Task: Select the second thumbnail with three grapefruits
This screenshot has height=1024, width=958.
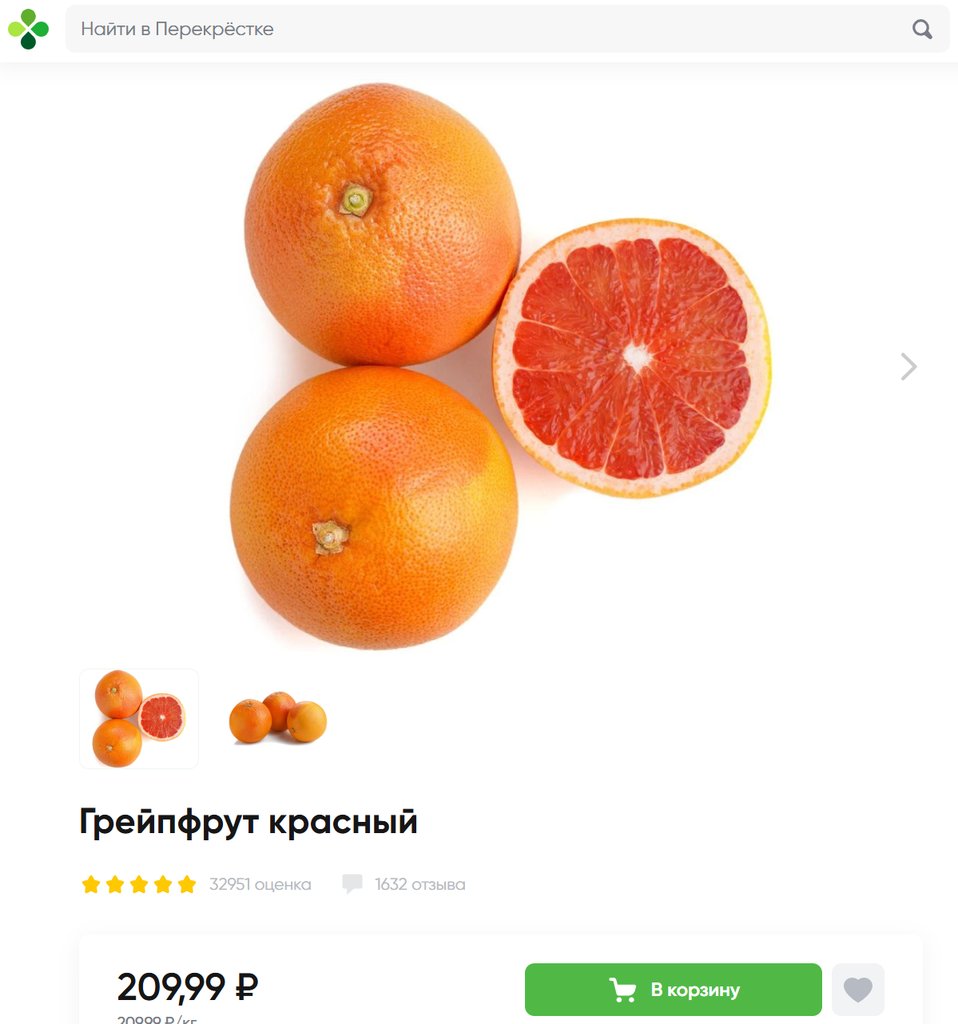Action: click(278, 719)
